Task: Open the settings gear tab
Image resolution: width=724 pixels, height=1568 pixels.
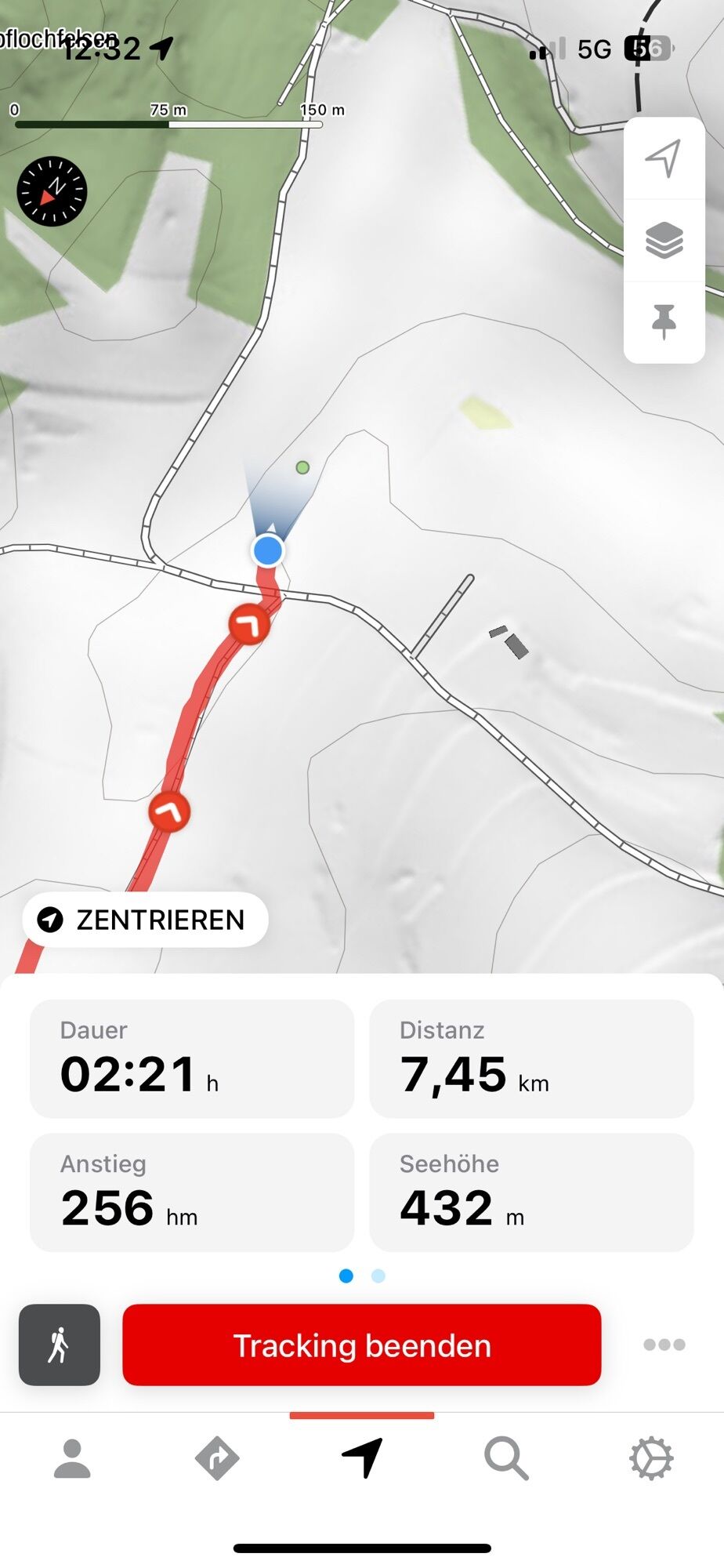Action: 651,1459
